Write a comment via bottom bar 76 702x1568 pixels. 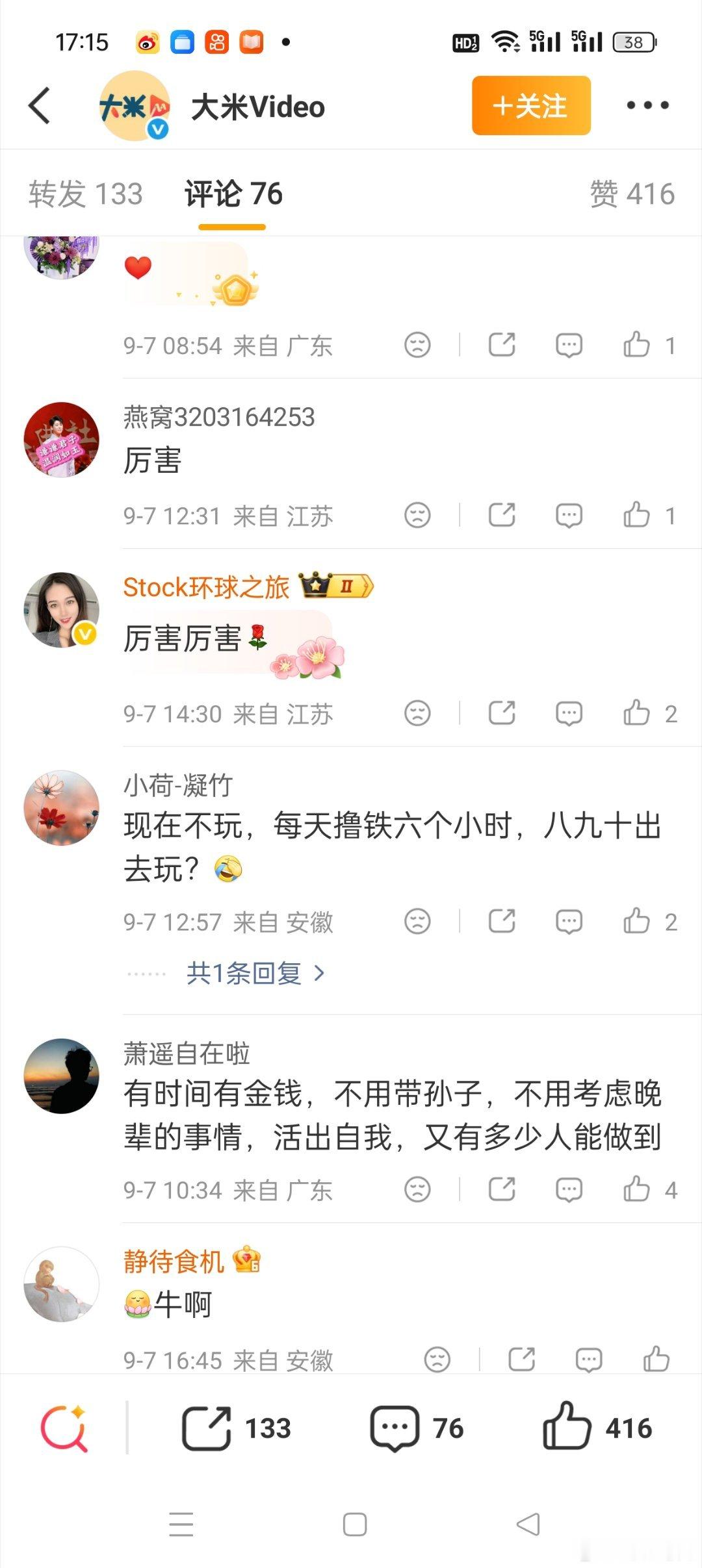click(x=417, y=1428)
